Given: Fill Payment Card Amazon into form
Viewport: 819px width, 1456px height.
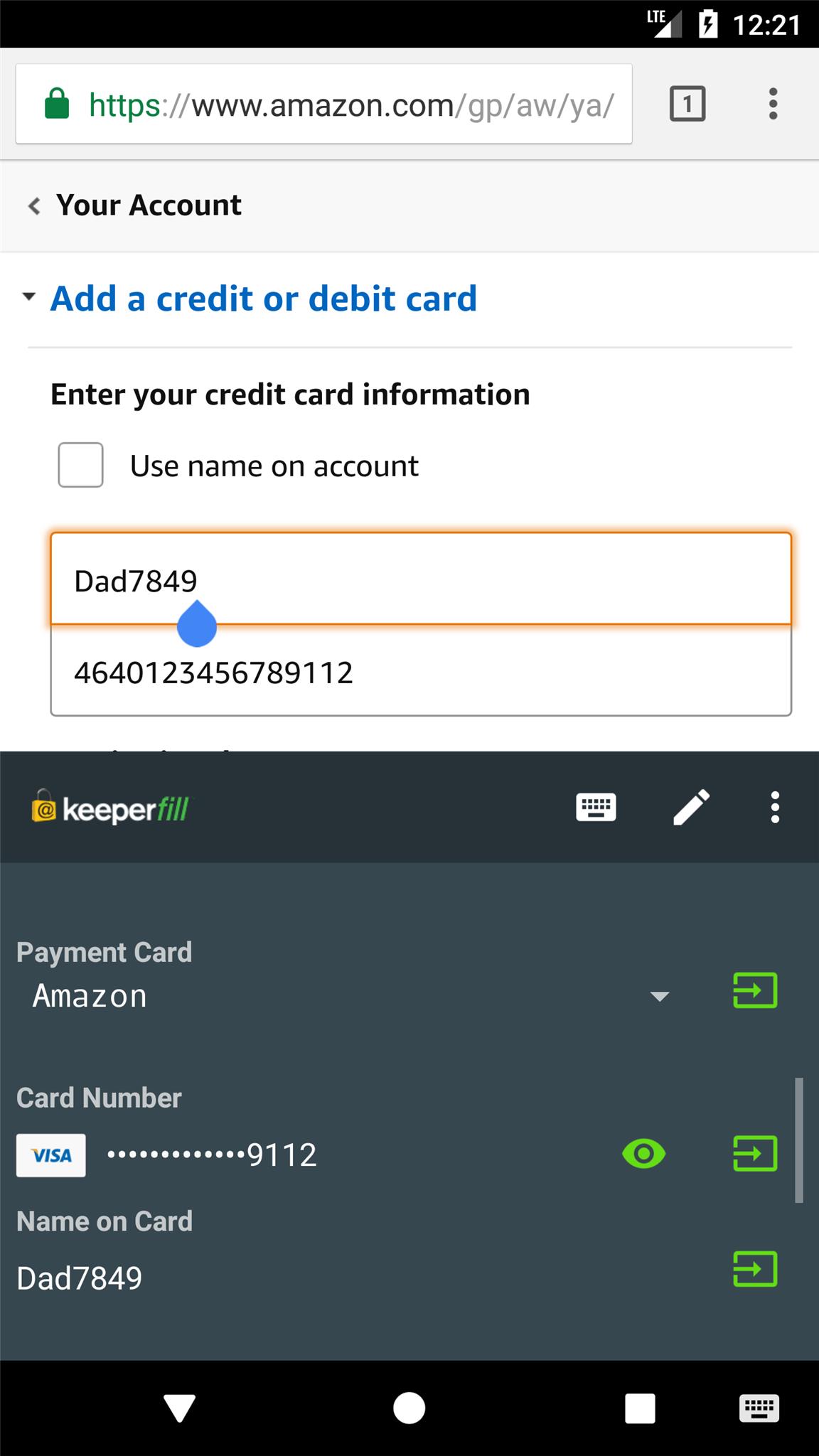Looking at the screenshot, I should point(754,990).
